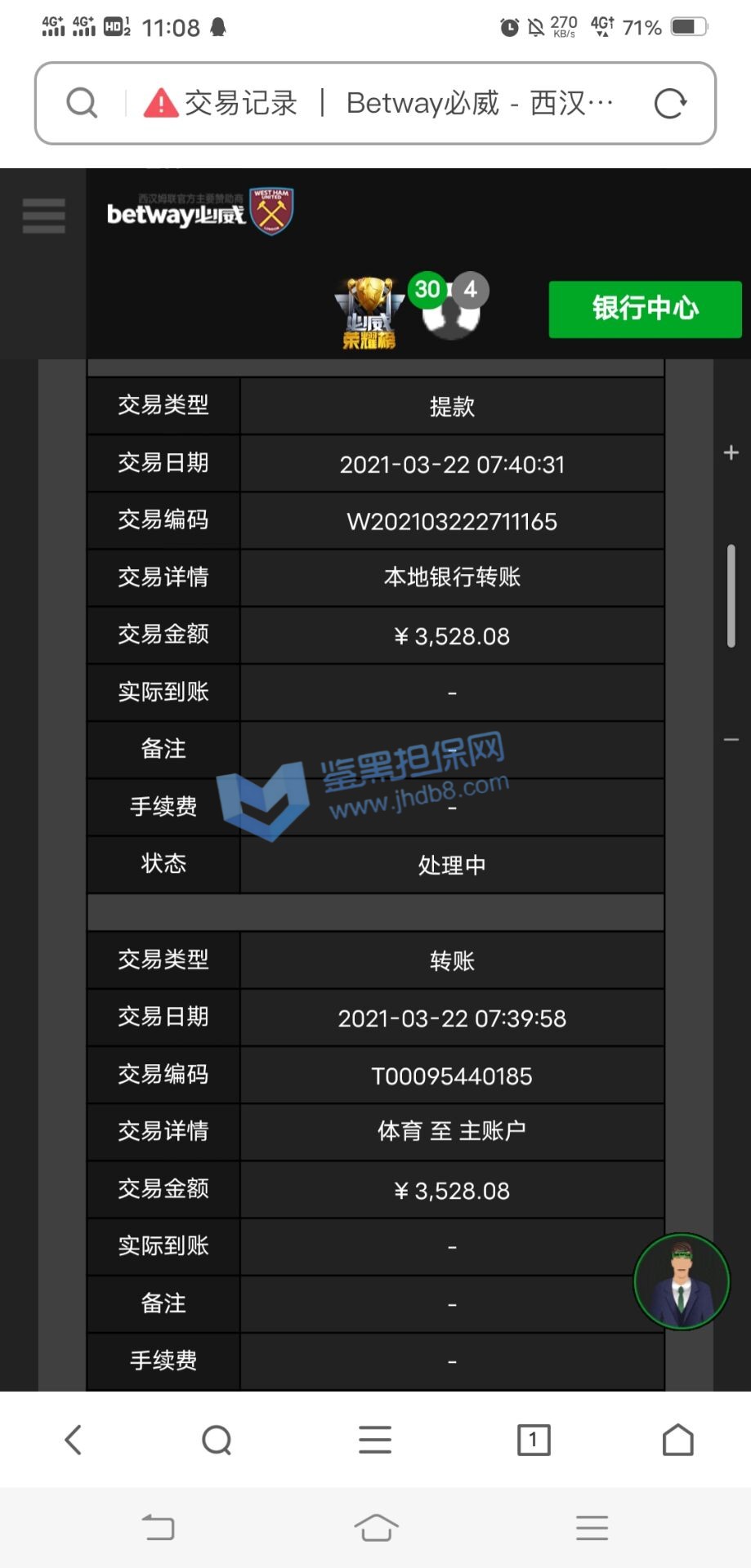Go to browser home page
Screen dimensions: 751x1568
(x=677, y=1440)
